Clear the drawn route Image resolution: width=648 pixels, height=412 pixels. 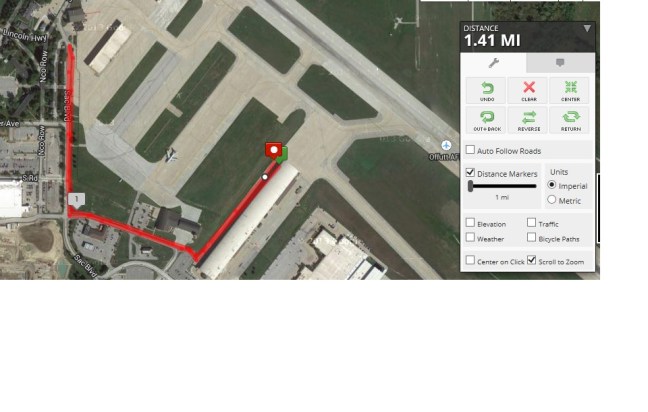(x=528, y=91)
